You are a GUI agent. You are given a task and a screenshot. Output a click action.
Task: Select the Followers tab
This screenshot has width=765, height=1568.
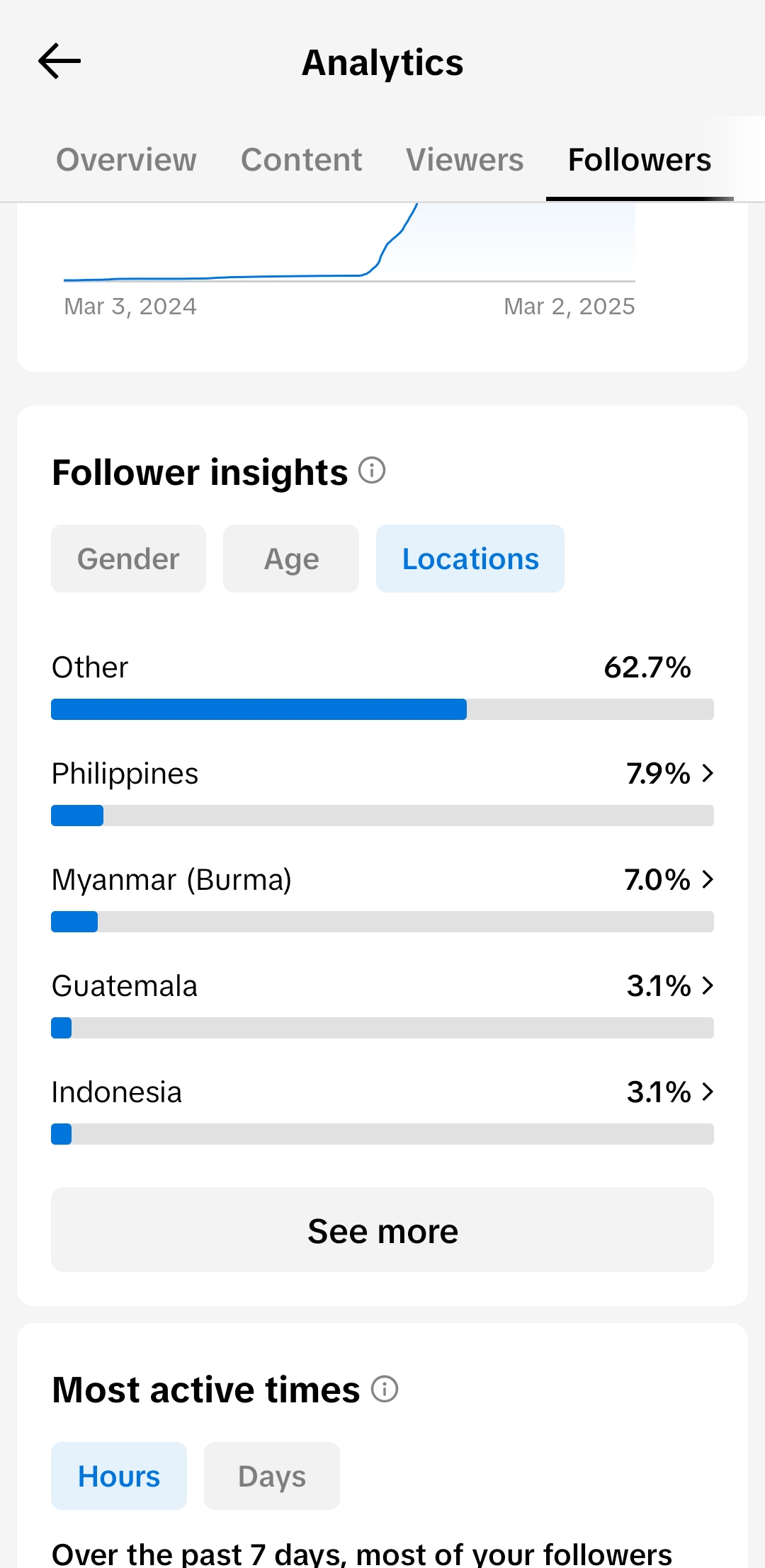tap(640, 160)
